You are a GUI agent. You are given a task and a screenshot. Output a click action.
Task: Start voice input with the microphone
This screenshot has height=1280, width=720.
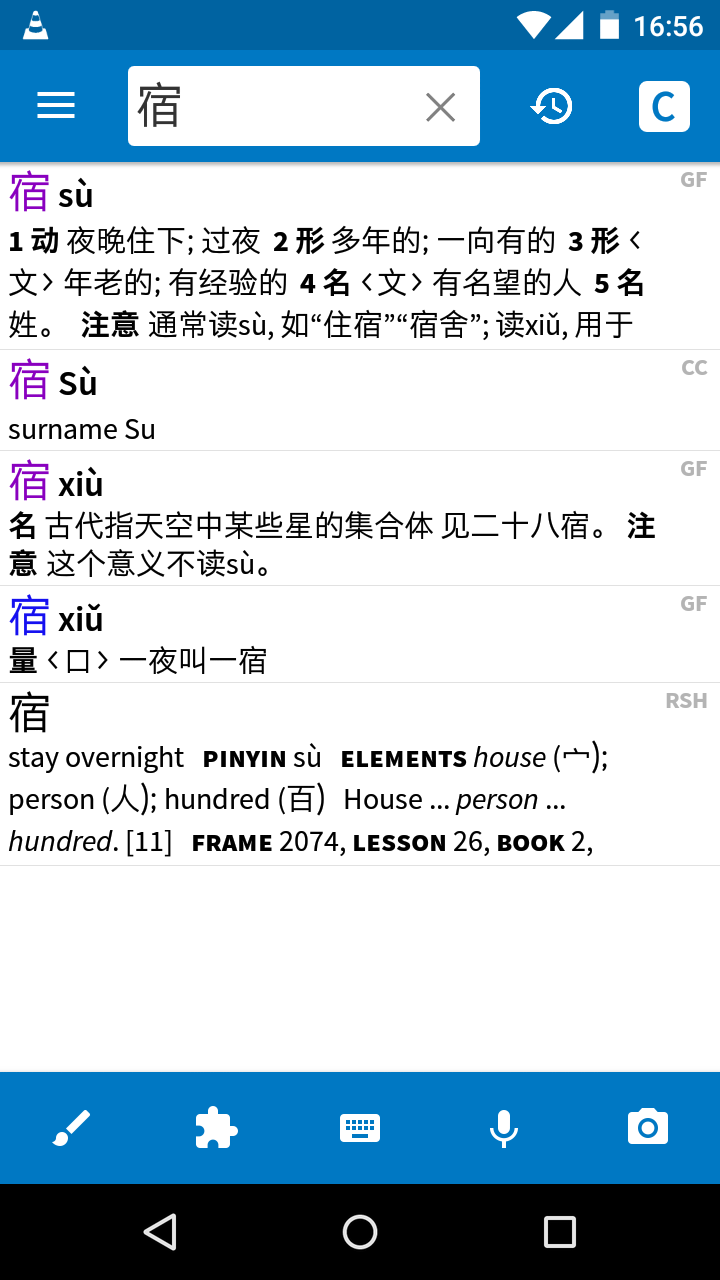point(504,1128)
